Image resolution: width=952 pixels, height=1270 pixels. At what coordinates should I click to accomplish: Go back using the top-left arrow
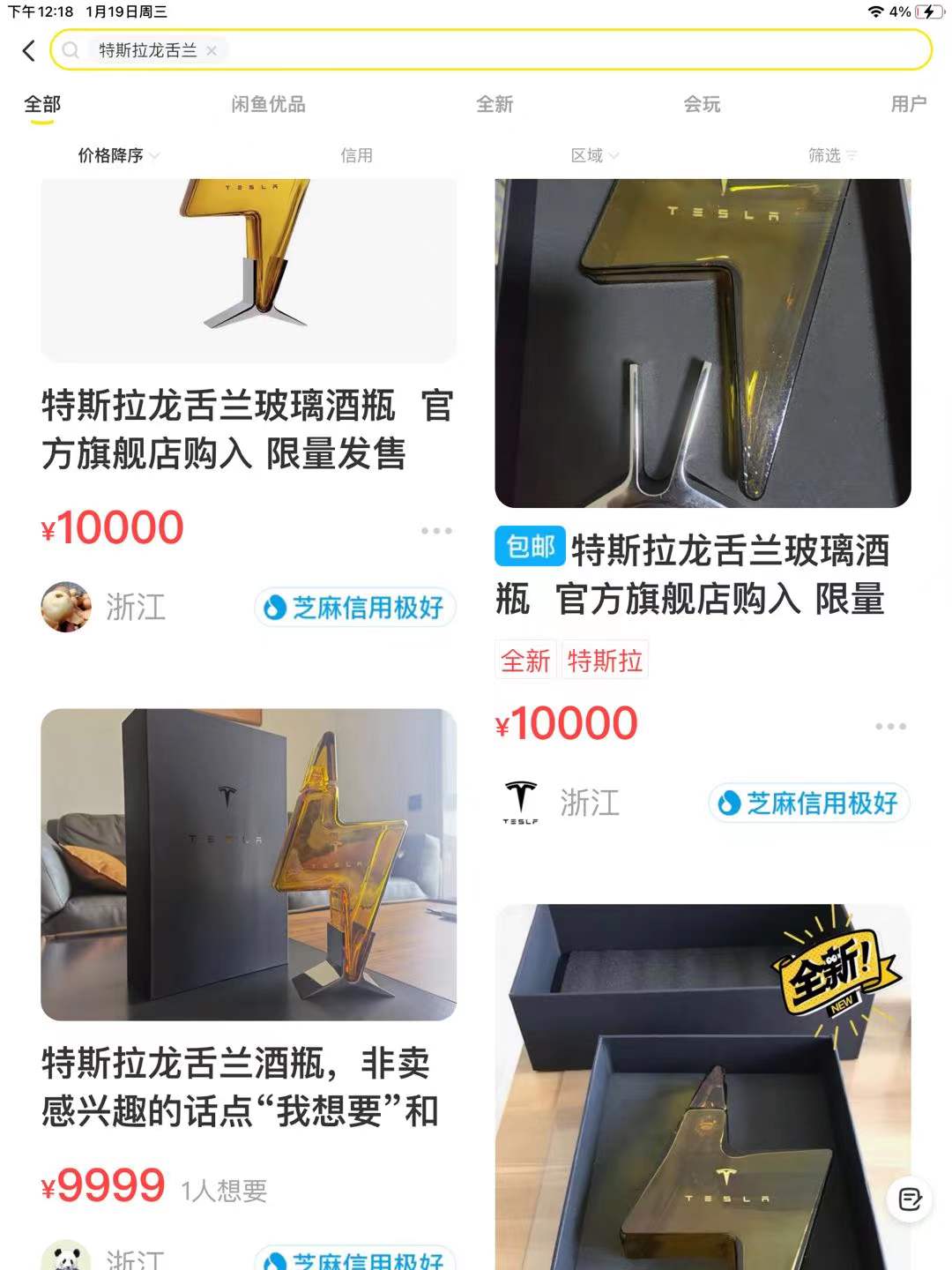pos(29,51)
